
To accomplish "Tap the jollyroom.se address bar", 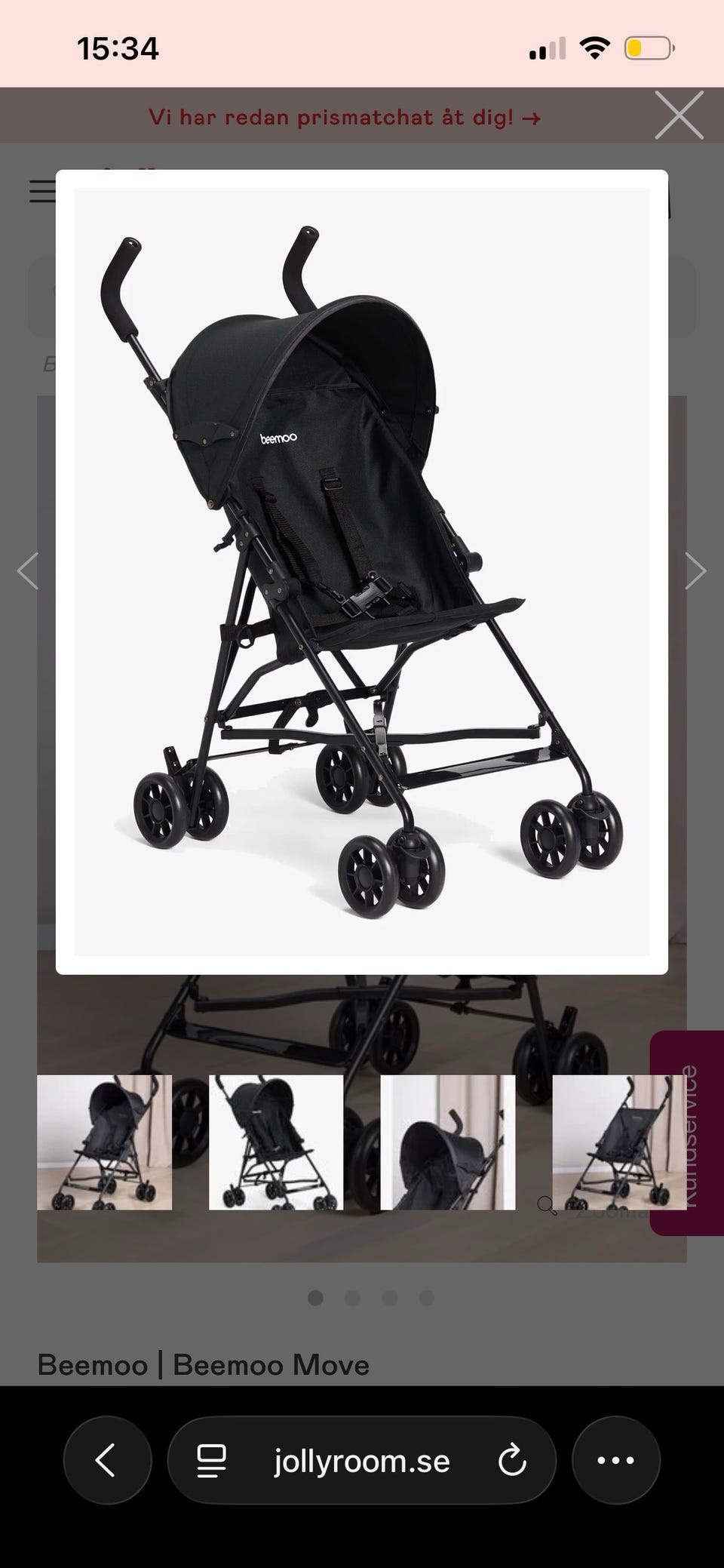I will pos(362,1462).
